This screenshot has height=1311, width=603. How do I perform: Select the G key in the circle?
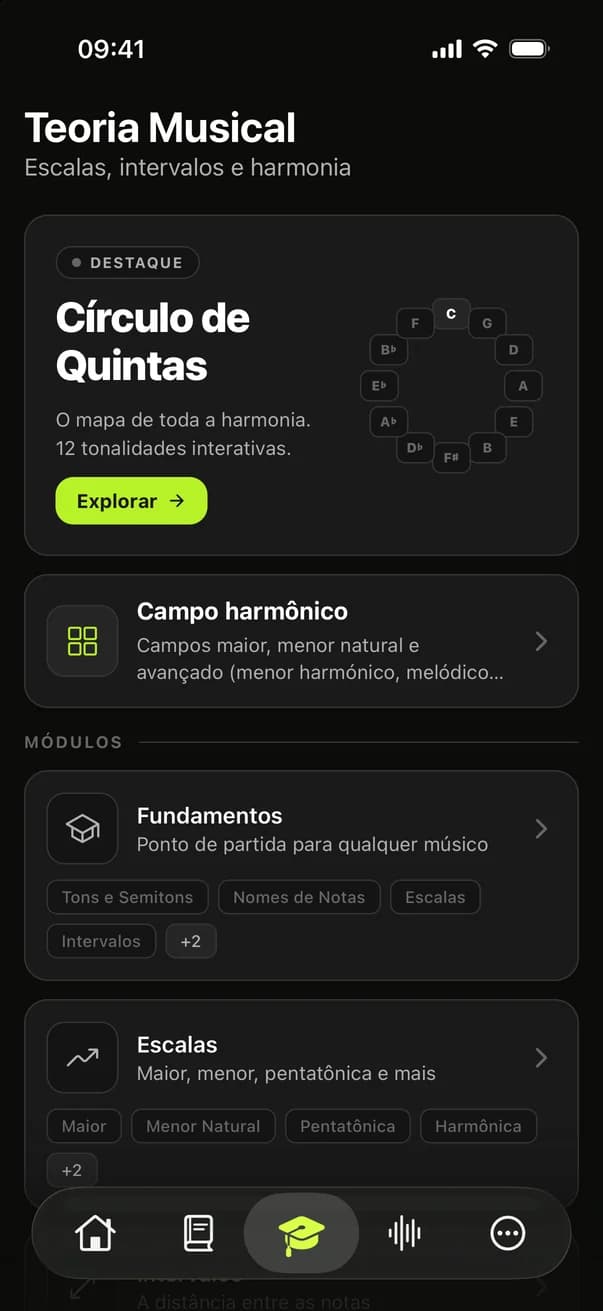[x=487, y=323]
